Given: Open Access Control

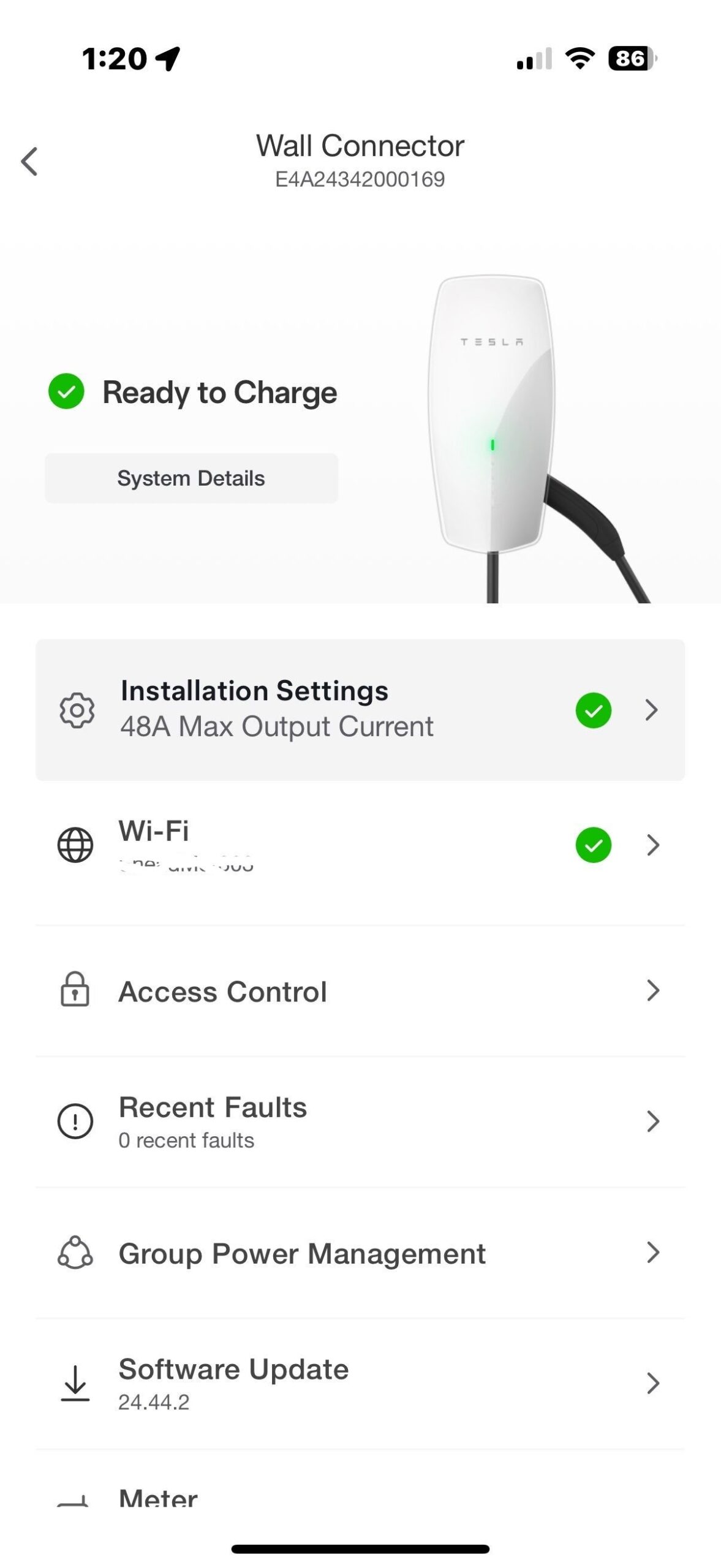Looking at the screenshot, I should tap(360, 992).
